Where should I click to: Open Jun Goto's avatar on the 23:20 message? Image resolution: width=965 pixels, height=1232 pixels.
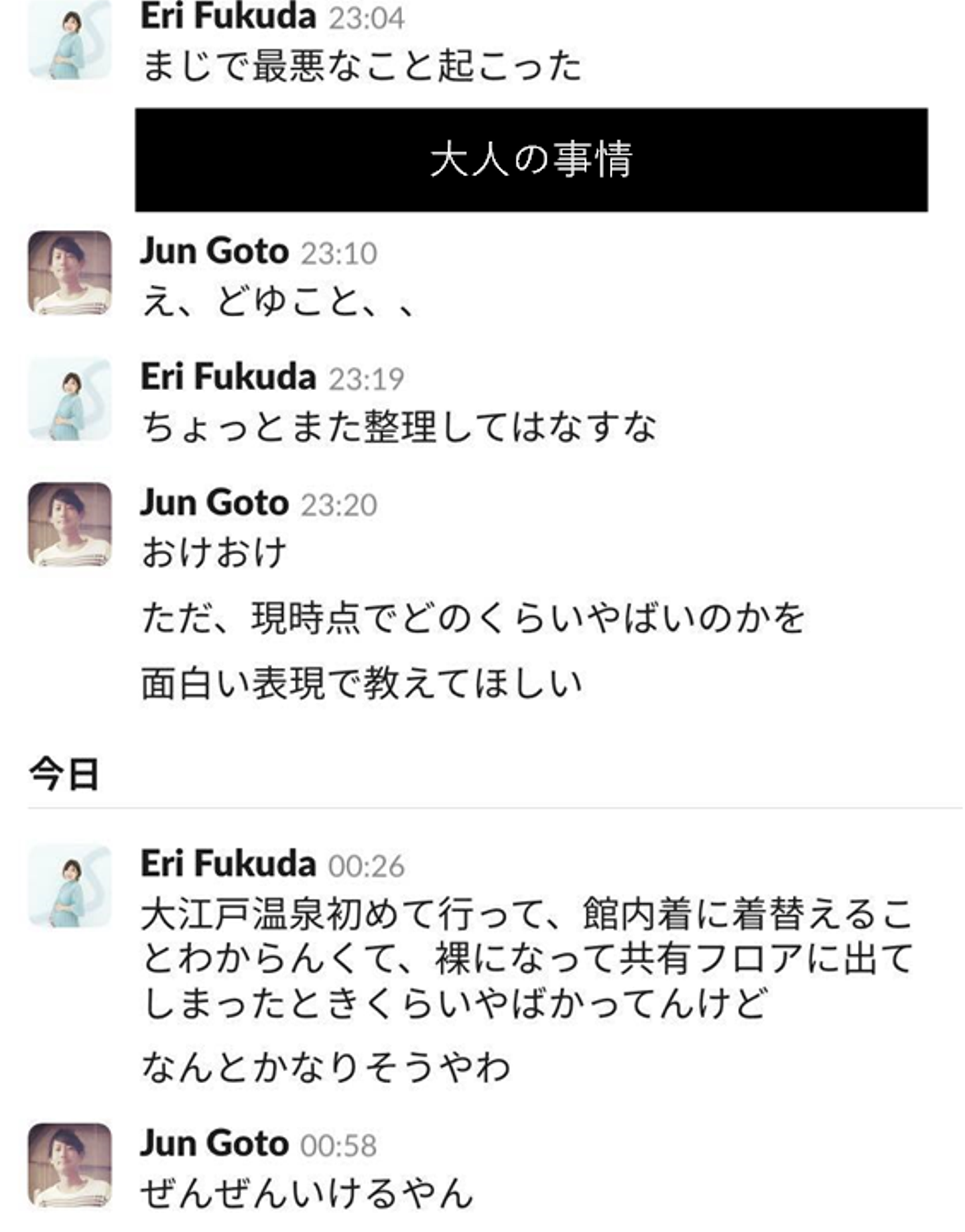tap(70, 523)
